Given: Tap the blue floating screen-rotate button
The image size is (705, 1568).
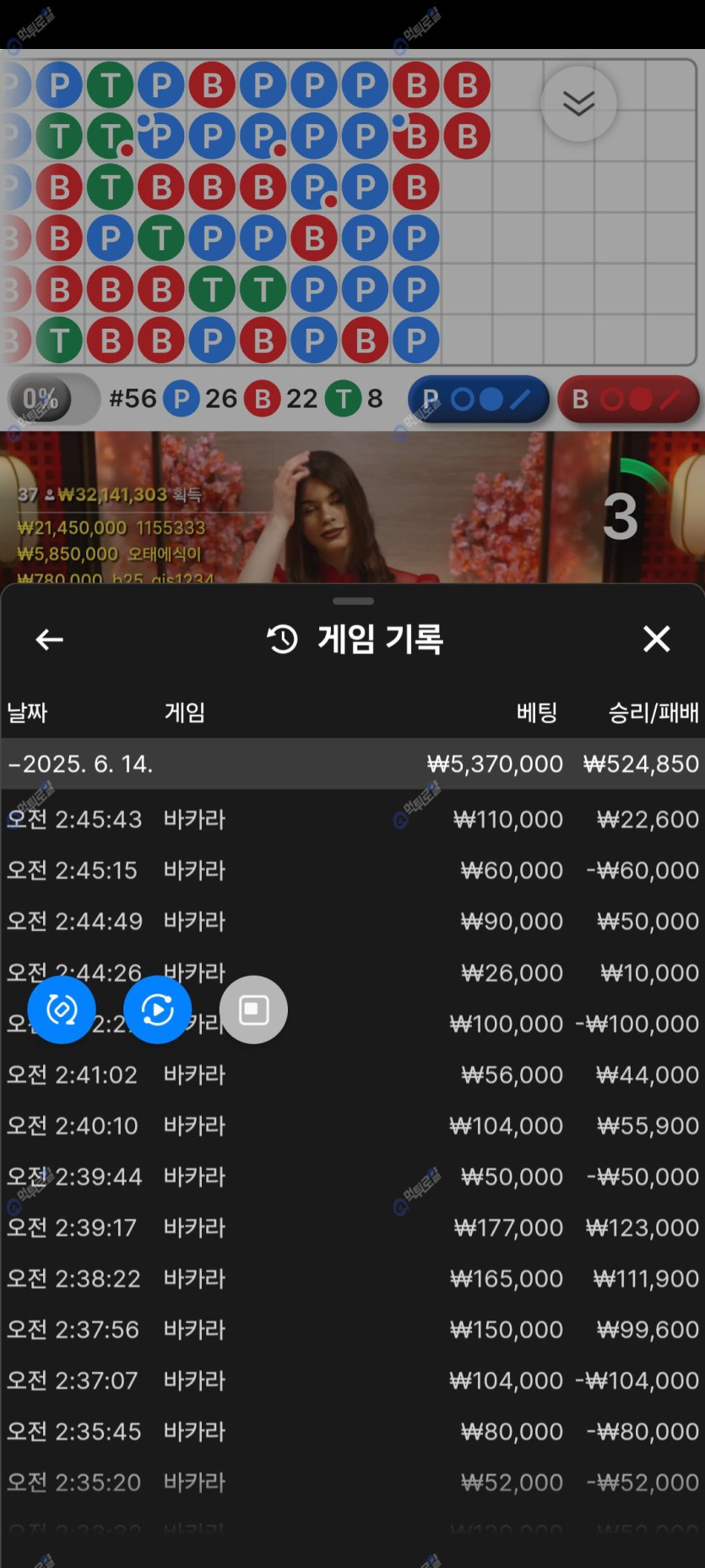Looking at the screenshot, I should pos(62,1010).
